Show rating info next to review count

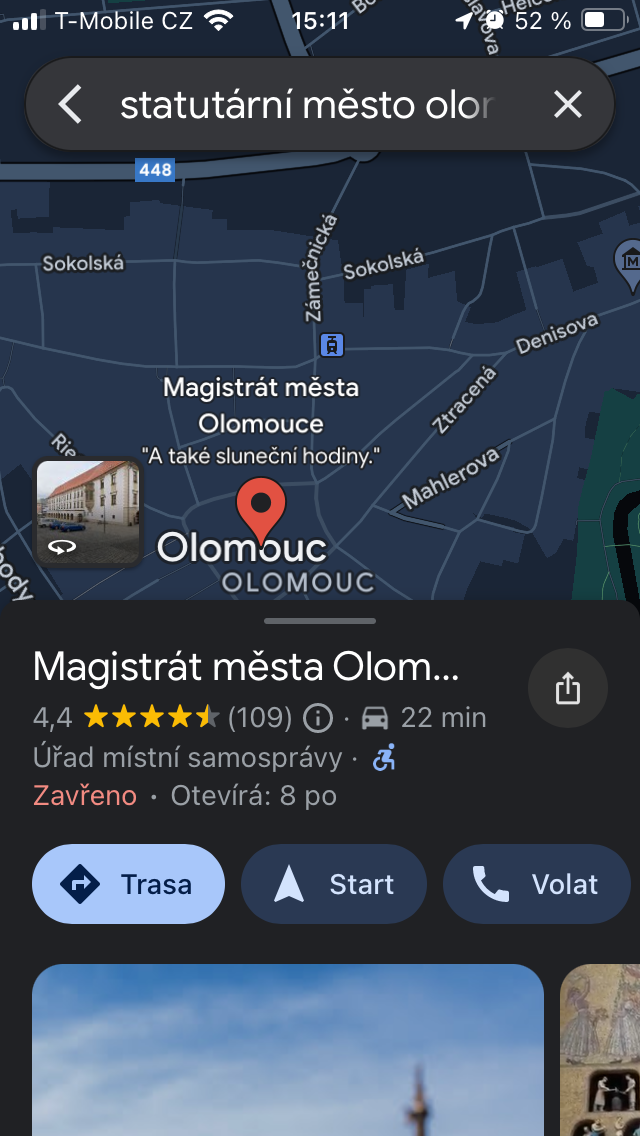tap(317, 718)
